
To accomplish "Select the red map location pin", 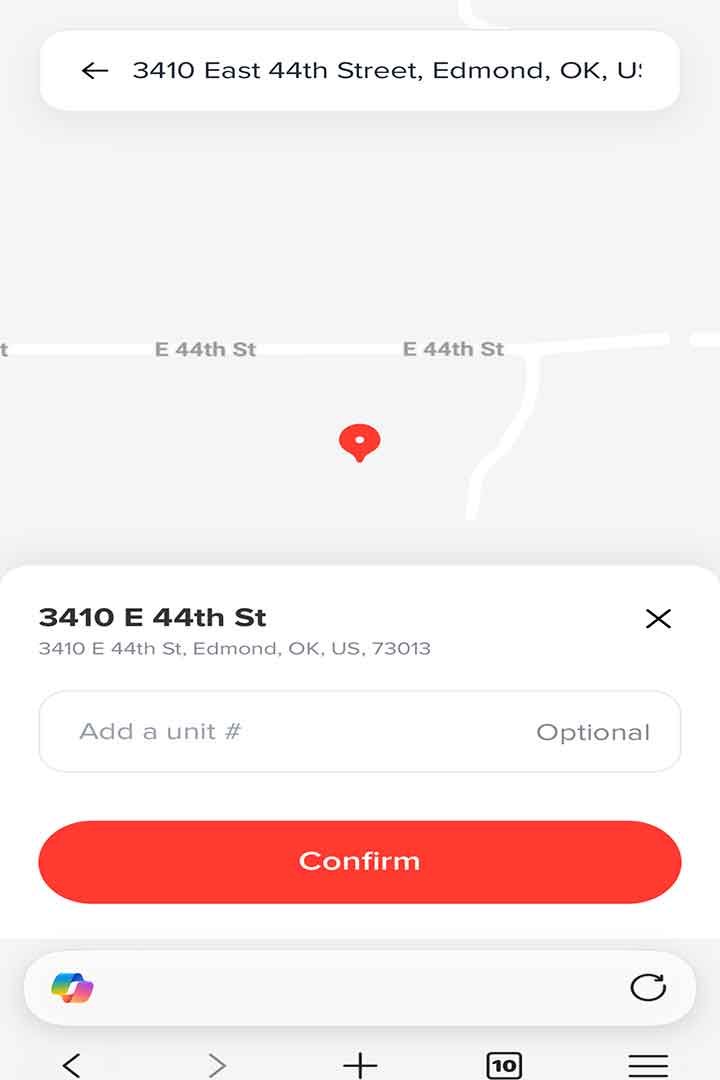I will point(359,441).
